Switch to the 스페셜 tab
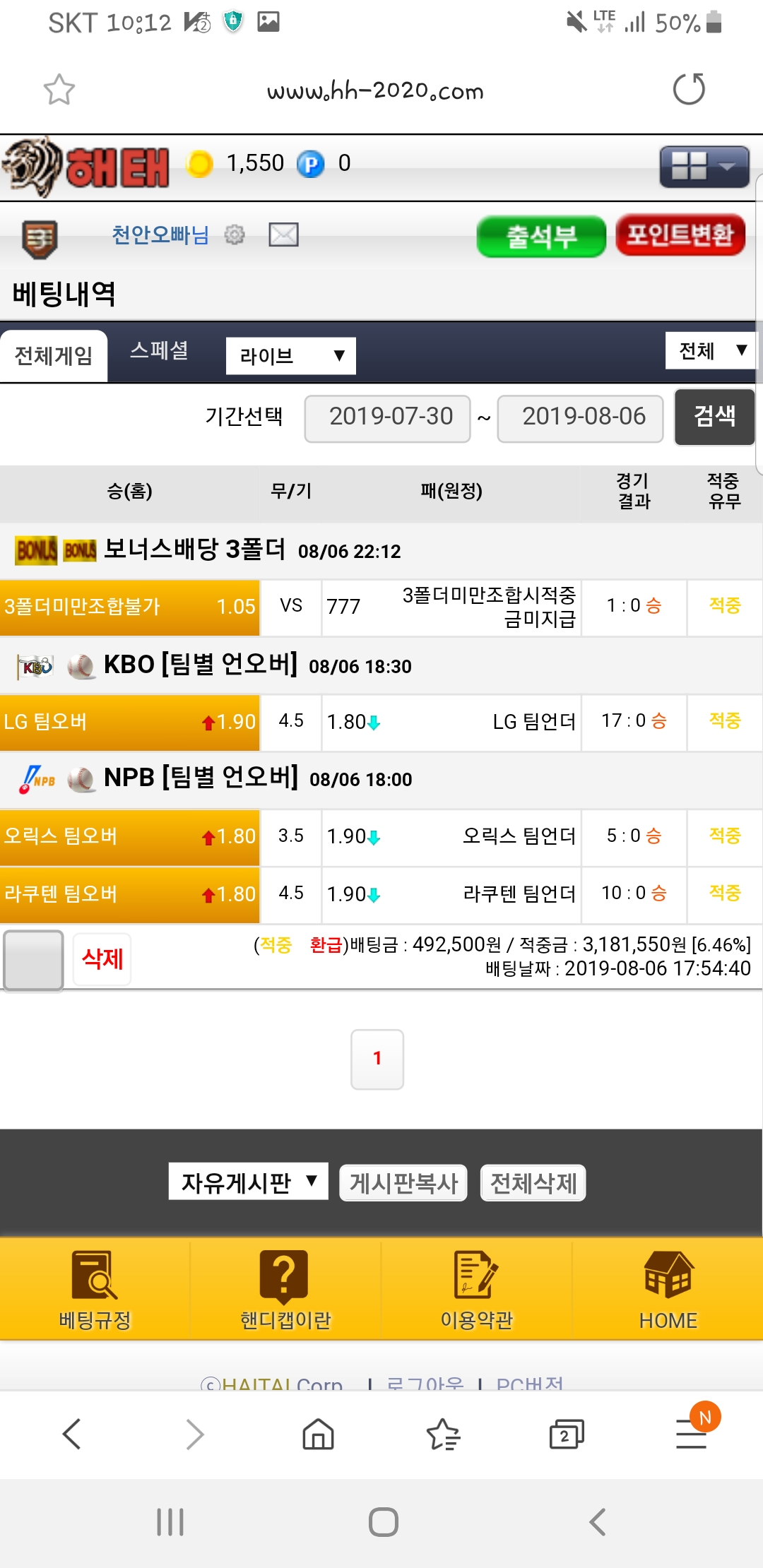The height and width of the screenshot is (1568, 763). [x=159, y=350]
